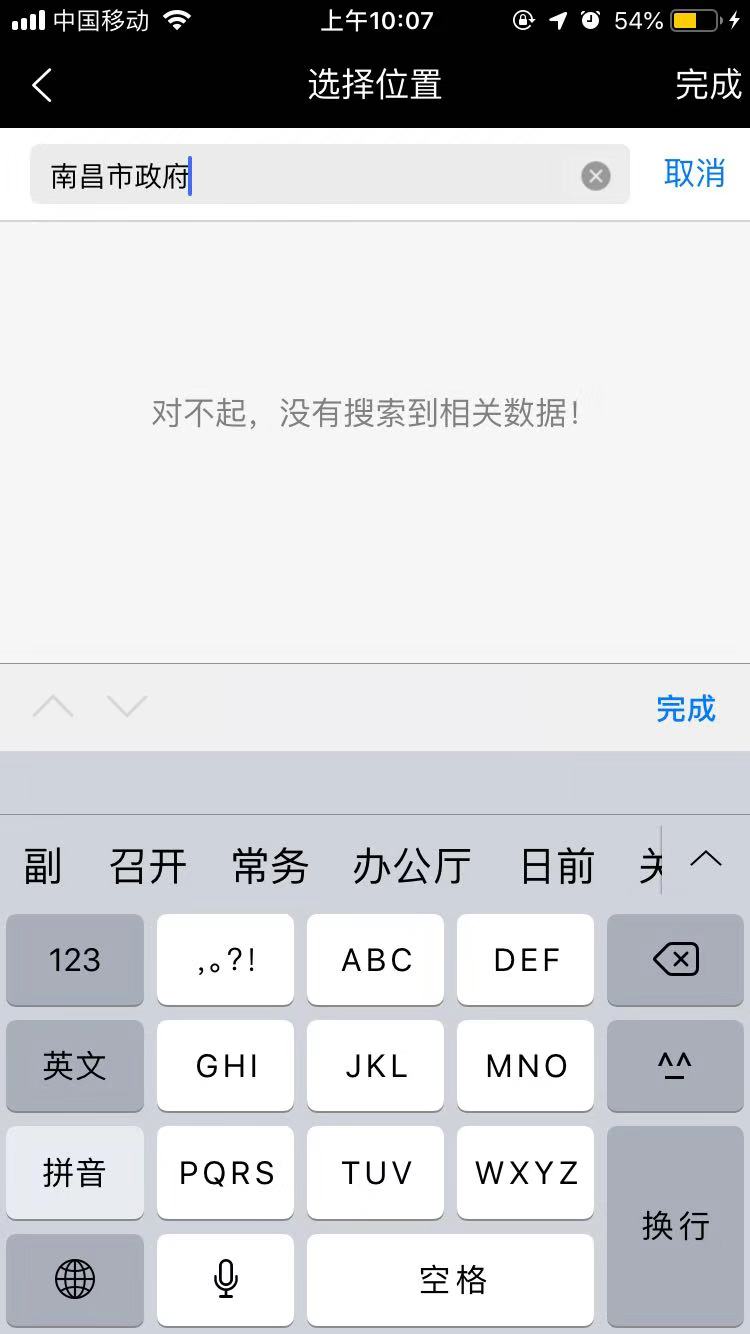Tap the 换行 return key
This screenshot has height=1334, width=750.
(675, 1225)
